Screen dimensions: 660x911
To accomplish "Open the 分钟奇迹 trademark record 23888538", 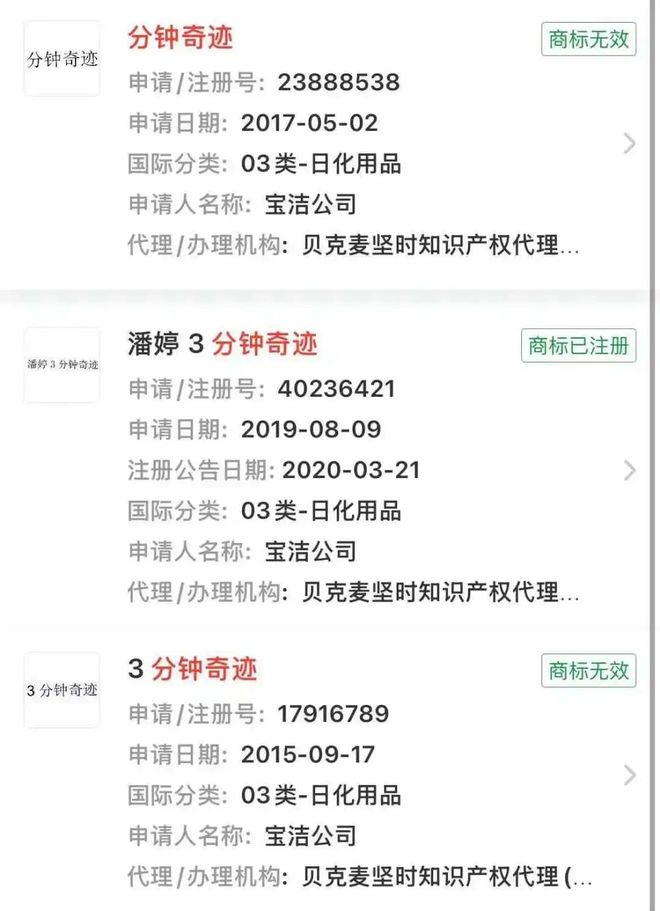I will (x=629, y=144).
